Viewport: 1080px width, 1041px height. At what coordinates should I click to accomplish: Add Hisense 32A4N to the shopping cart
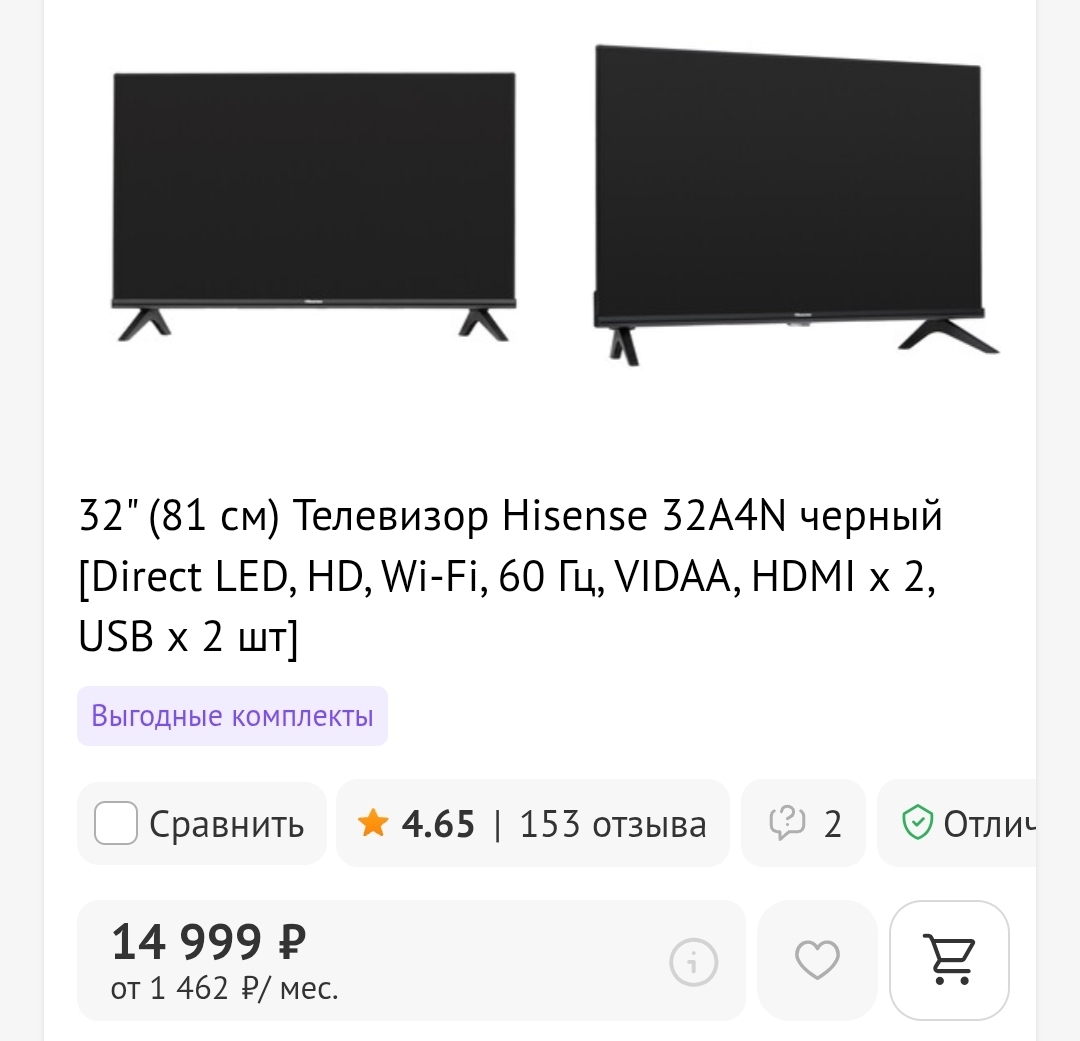coord(949,960)
